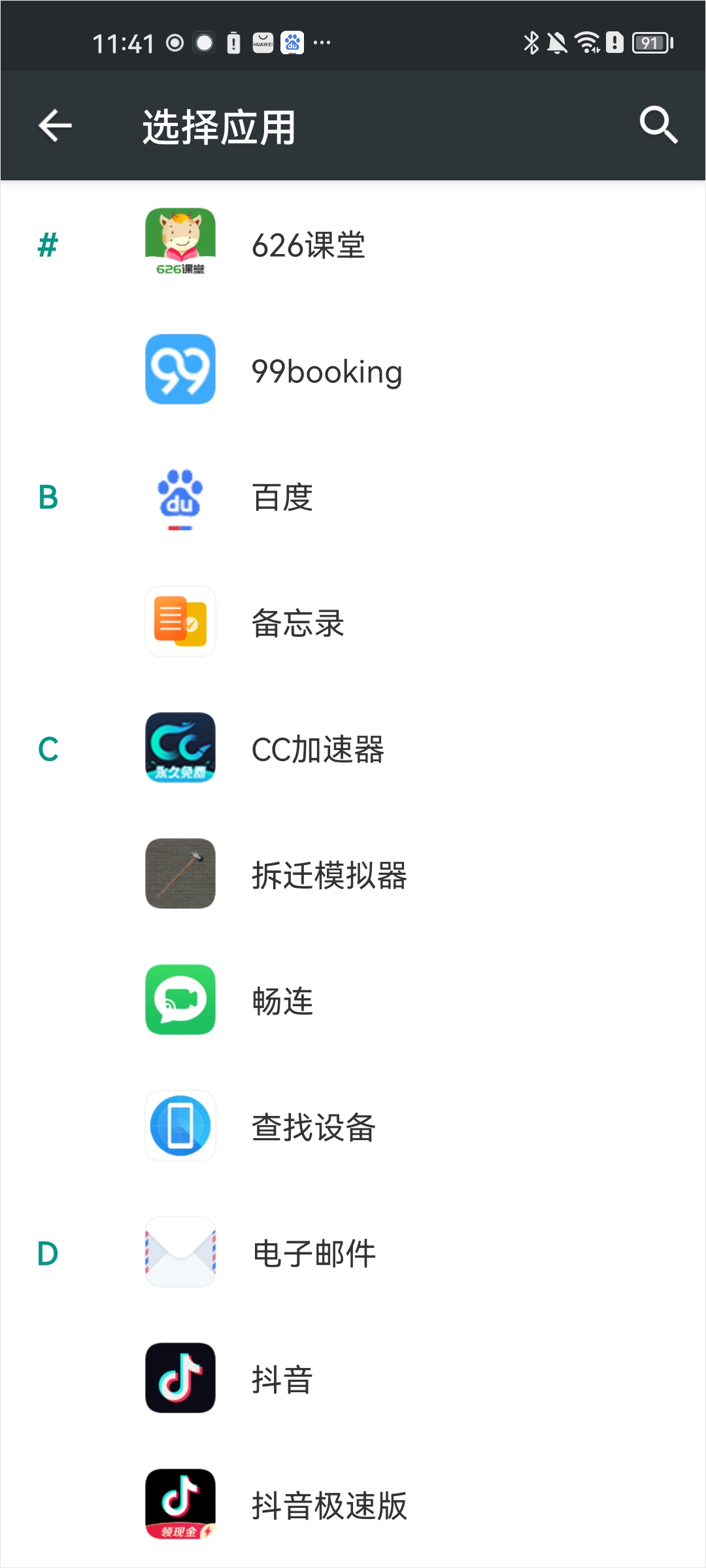Open the 畅连 video chat icon

point(180,1000)
